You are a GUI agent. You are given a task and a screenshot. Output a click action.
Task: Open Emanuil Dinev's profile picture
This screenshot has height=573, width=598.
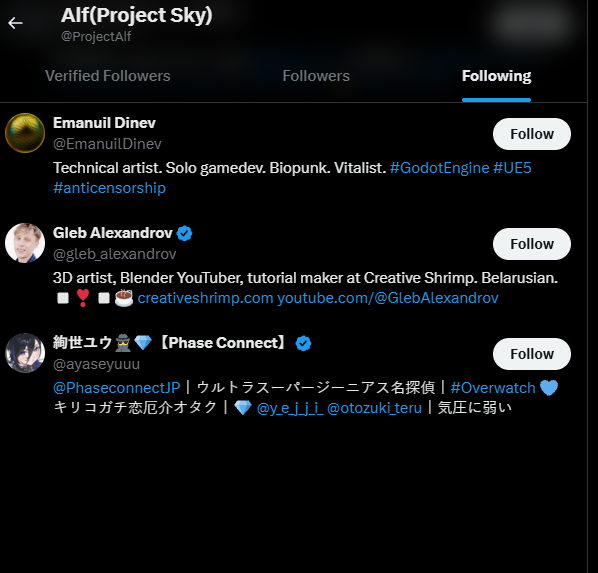point(25,133)
